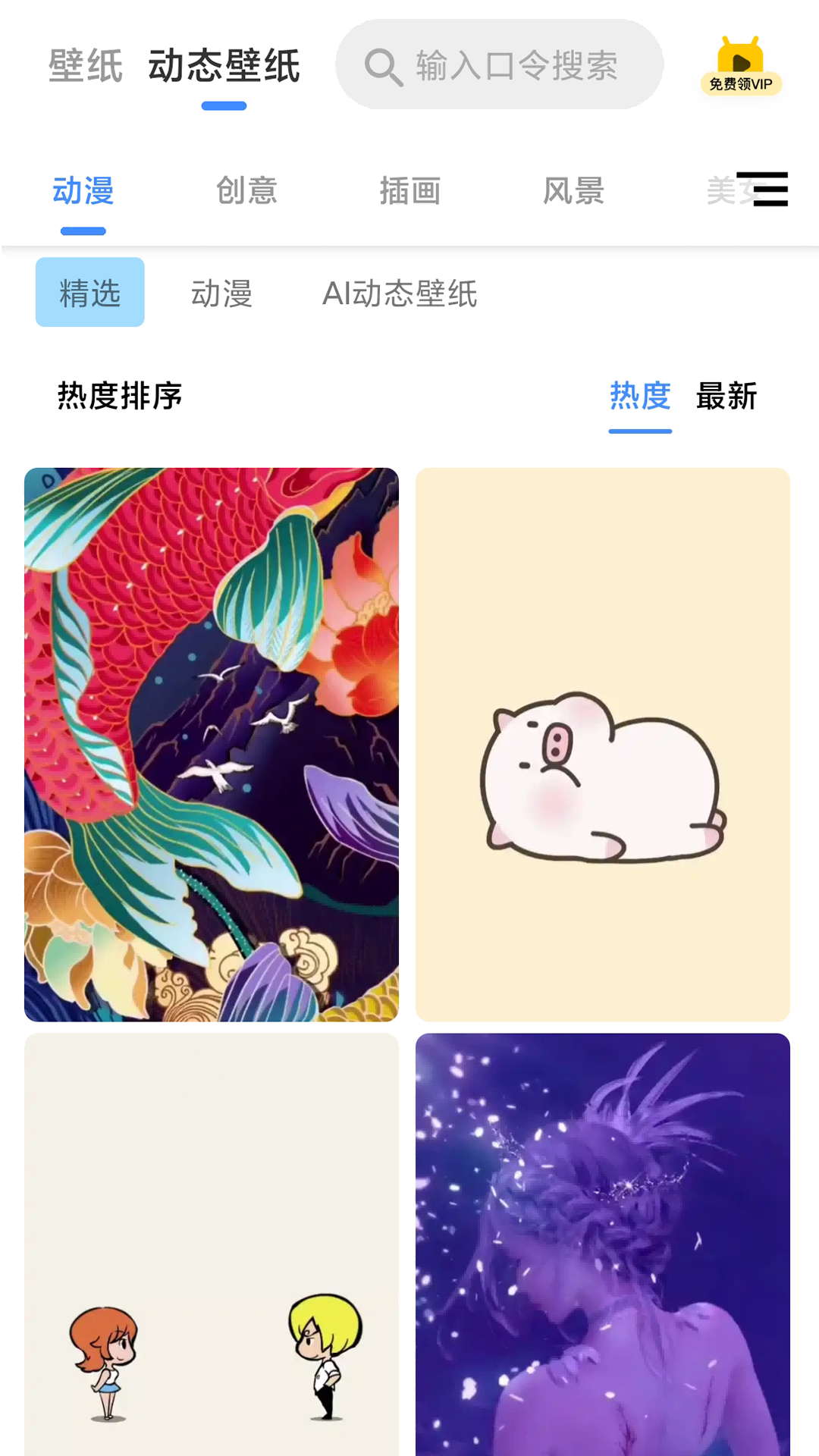The height and width of the screenshot is (1456, 819).
Task: Open the koi fish wallpaper thumbnail
Action: click(212, 743)
